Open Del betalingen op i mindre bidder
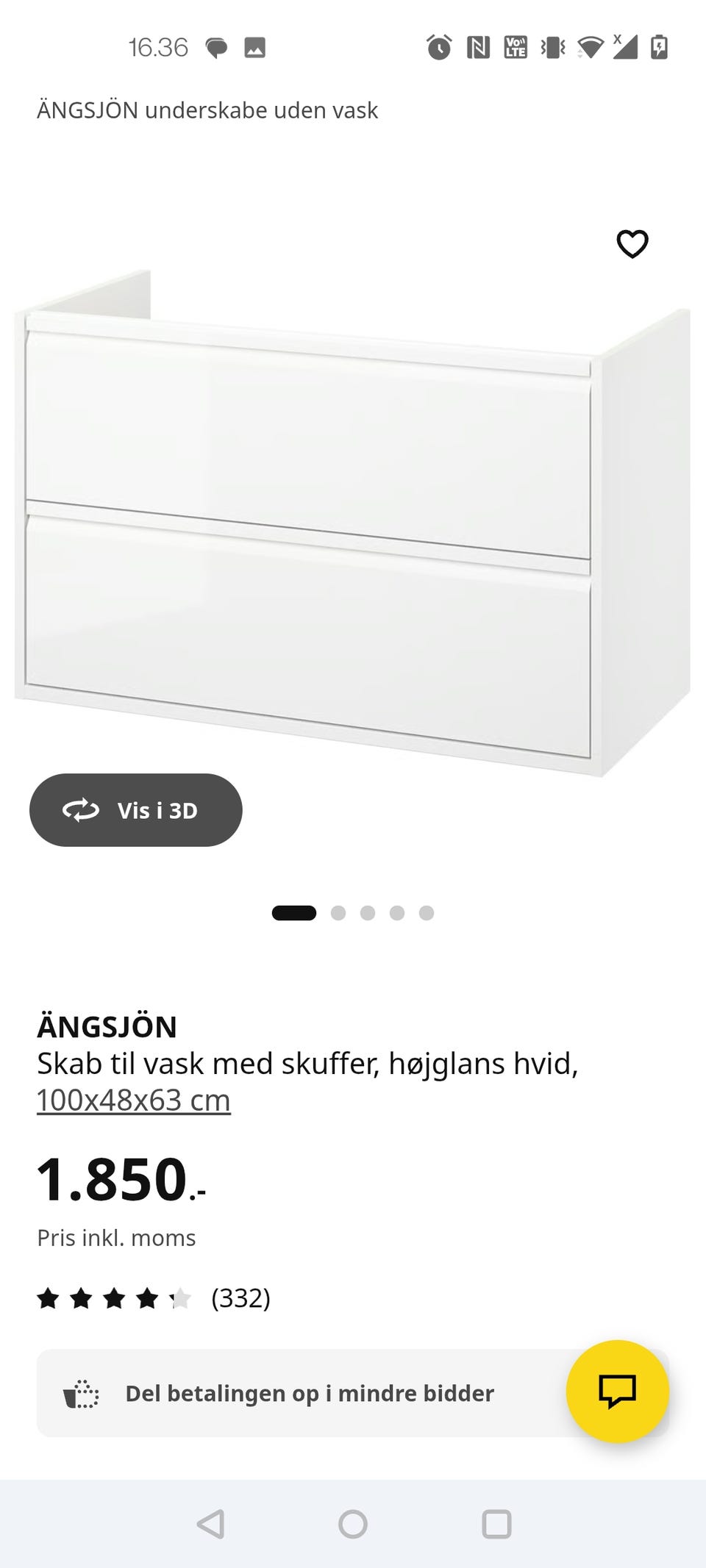Screen dimensions: 706x1568 click(310, 1393)
